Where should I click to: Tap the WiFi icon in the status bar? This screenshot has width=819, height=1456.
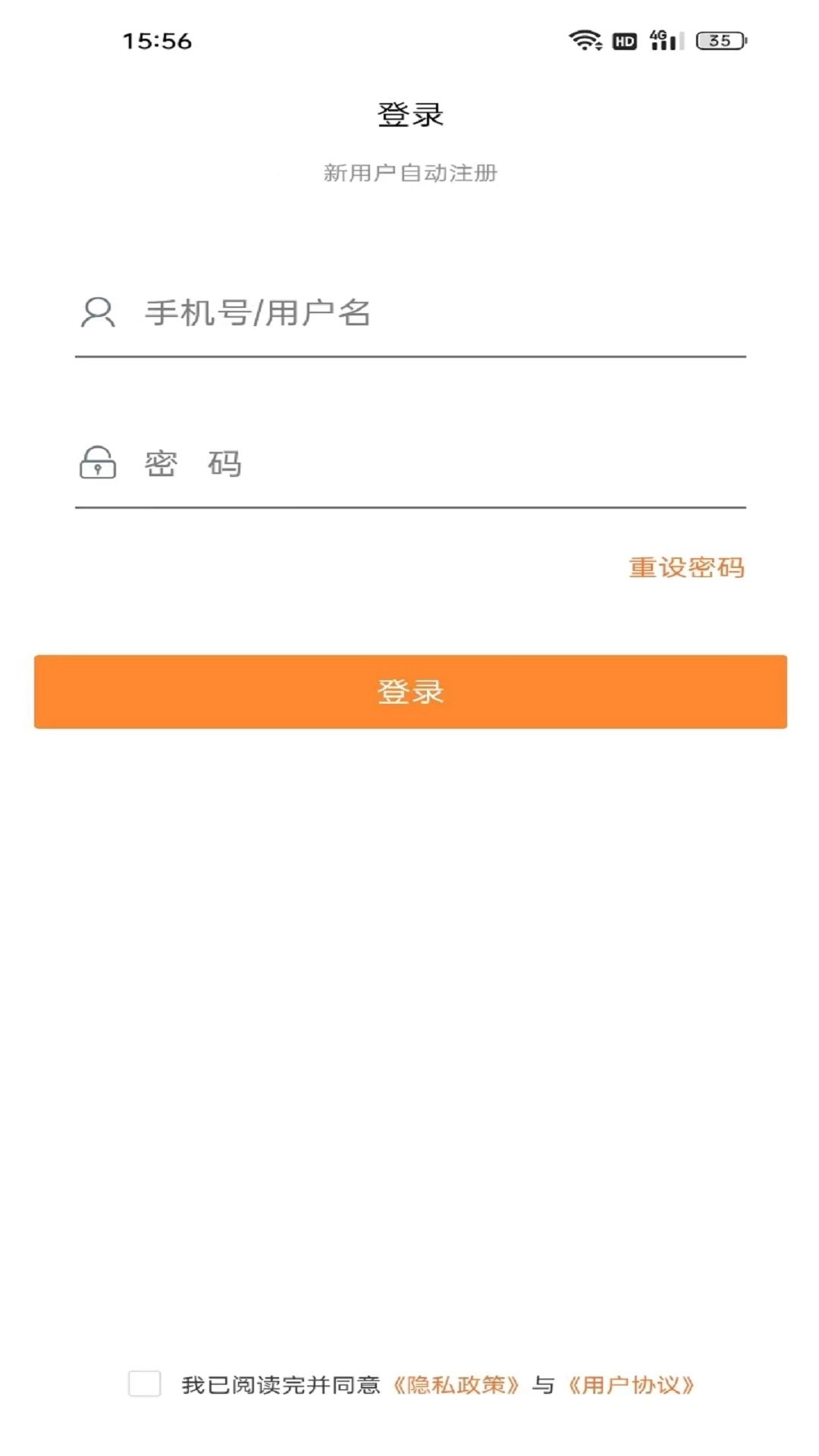585,41
